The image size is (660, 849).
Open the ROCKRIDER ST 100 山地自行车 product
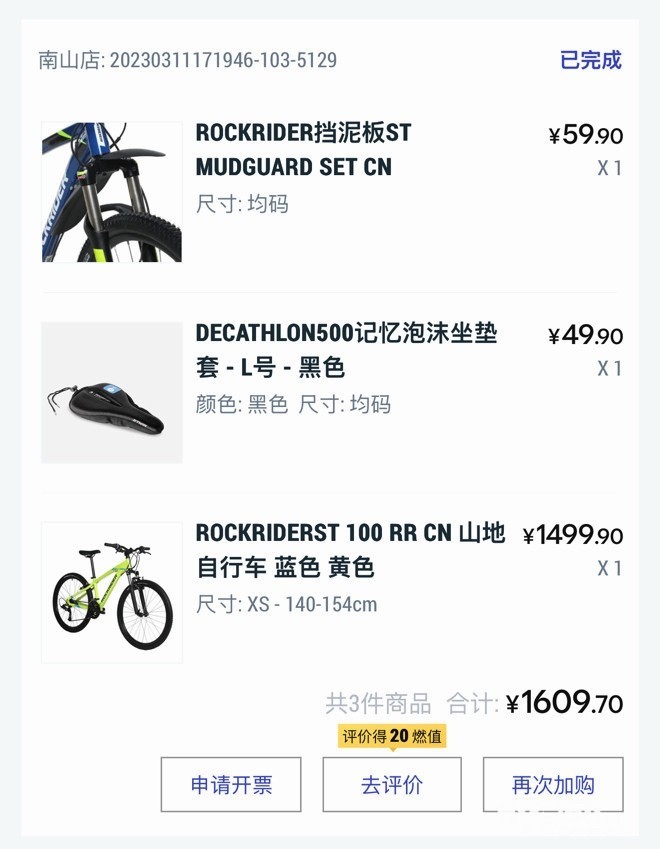(350, 550)
